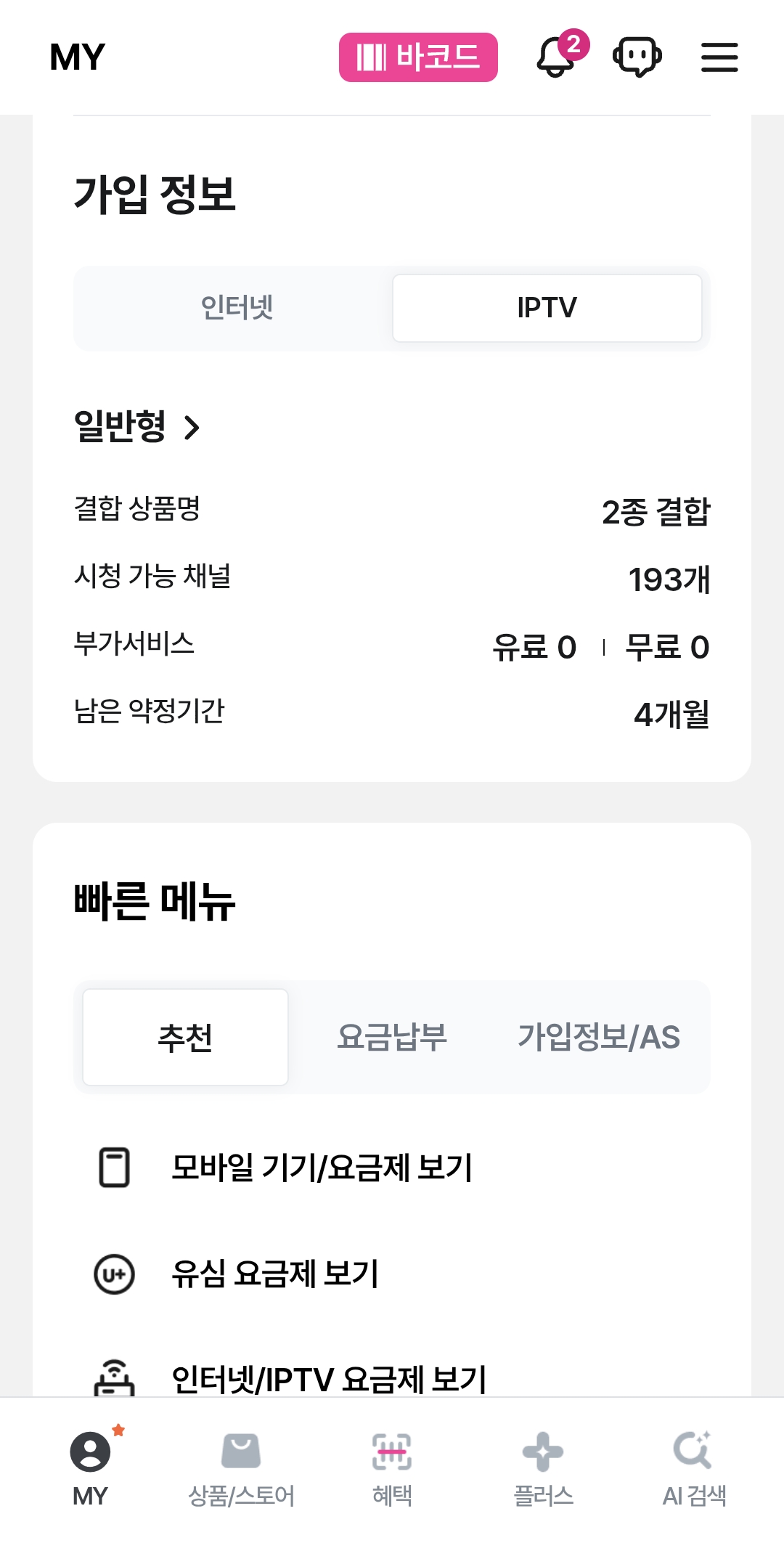Open the chatbot assistant icon
The height and width of the screenshot is (1543, 784).
(637, 57)
